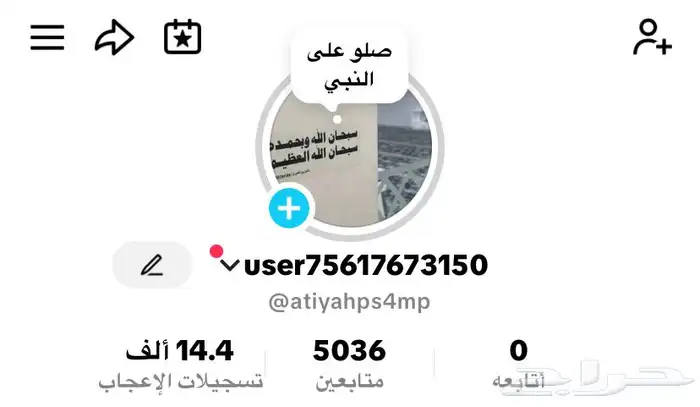This screenshot has width=700, height=407.
Task: Open the 0 أتابعه following list
Action: [519, 364]
